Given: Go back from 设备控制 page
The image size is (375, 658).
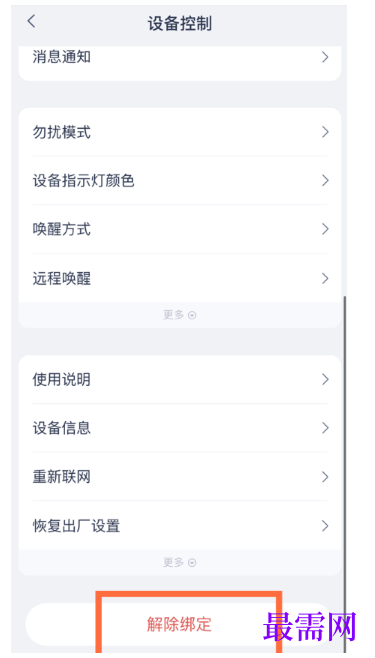Looking at the screenshot, I should (31, 21).
